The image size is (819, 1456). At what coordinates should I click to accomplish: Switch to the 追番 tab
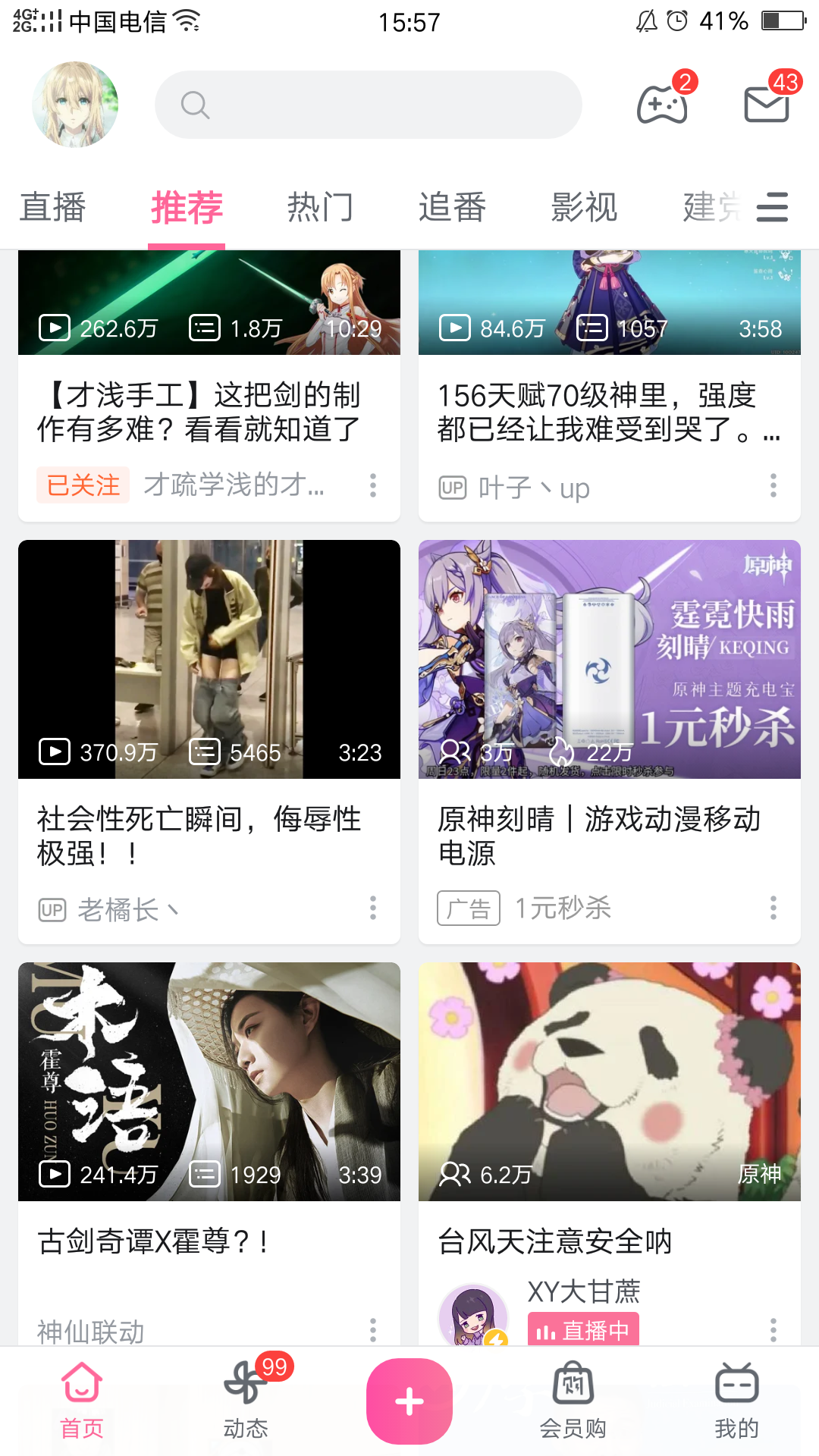point(453,208)
